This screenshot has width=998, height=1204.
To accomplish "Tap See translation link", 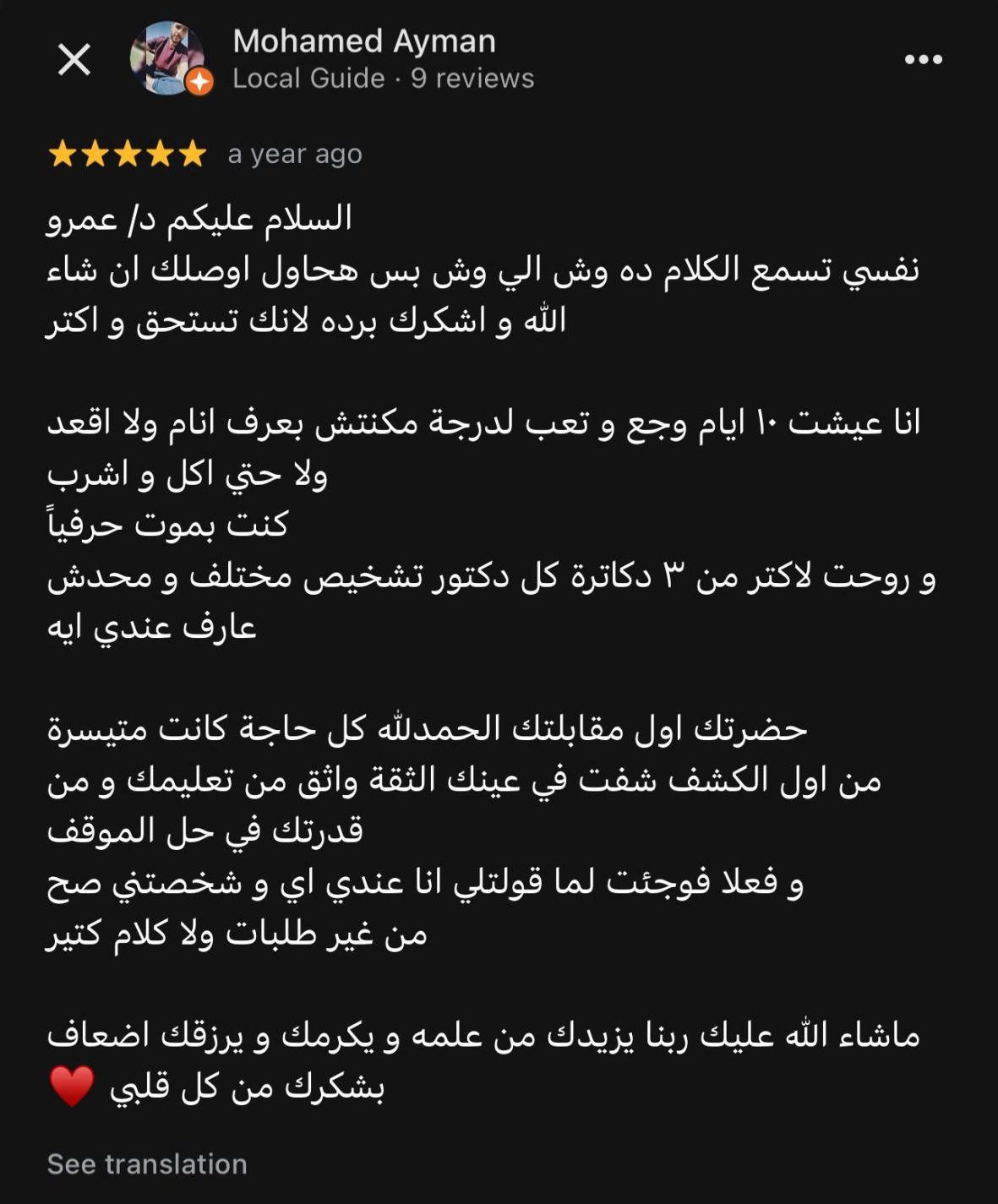I will [x=147, y=1163].
